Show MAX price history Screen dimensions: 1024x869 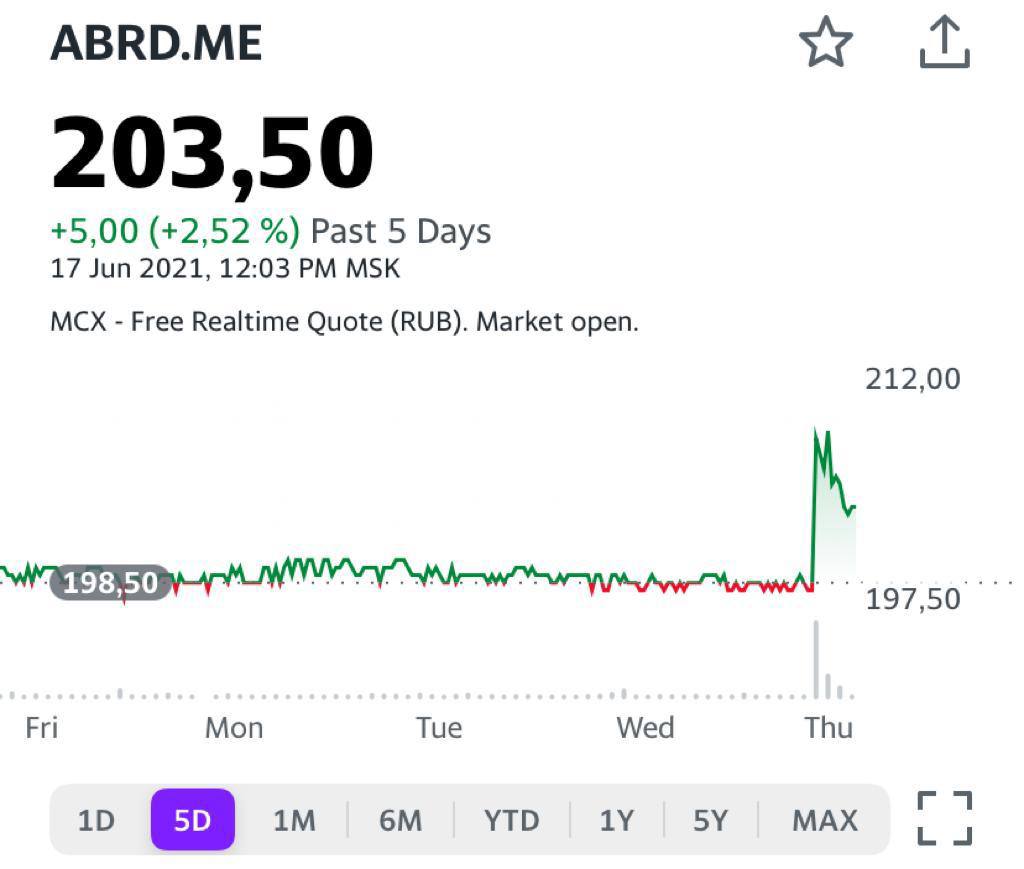point(824,821)
